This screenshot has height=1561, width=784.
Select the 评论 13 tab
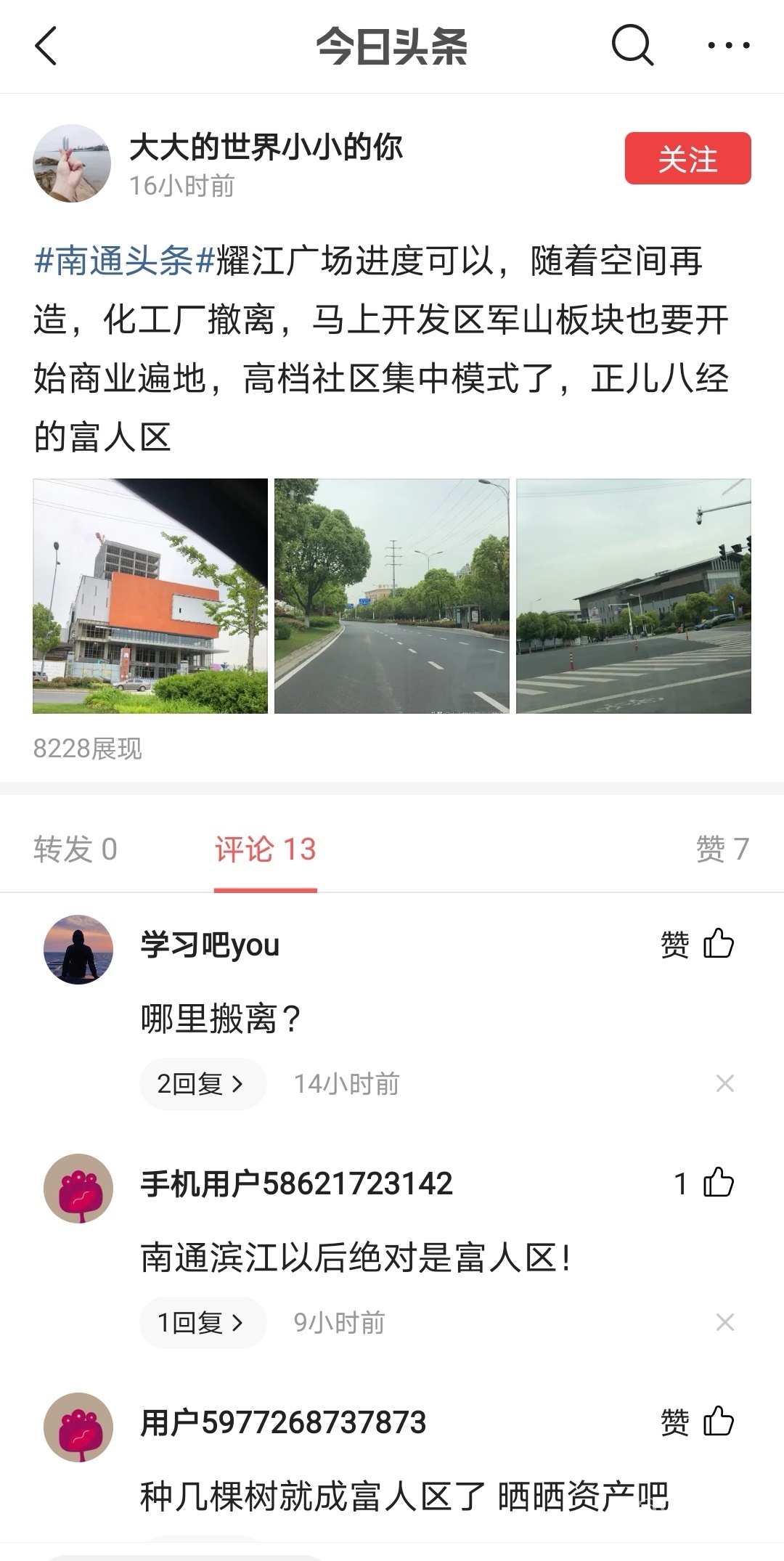pos(265,849)
